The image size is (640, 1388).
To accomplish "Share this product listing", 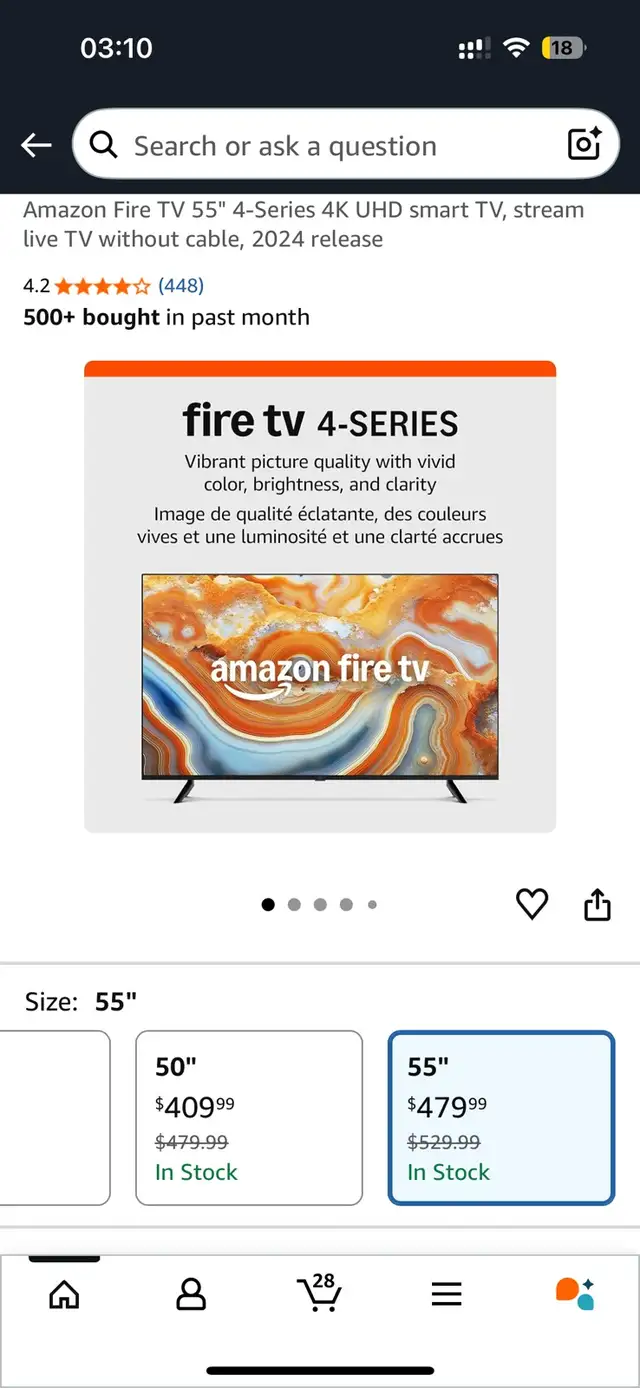I will 597,905.
